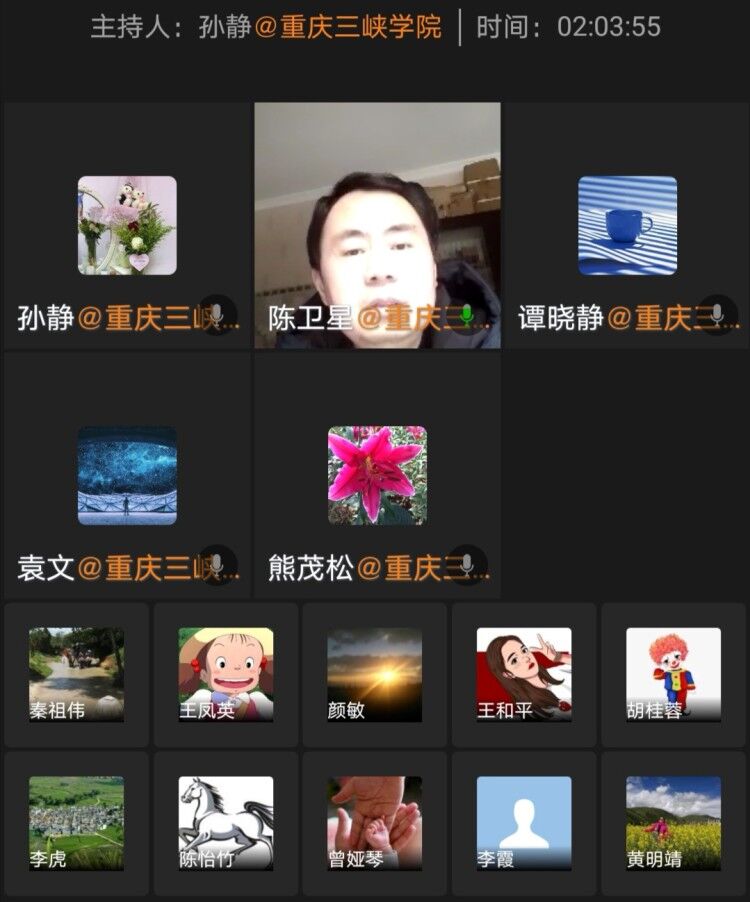Open 秦祖伟's small tile

pos(76,675)
